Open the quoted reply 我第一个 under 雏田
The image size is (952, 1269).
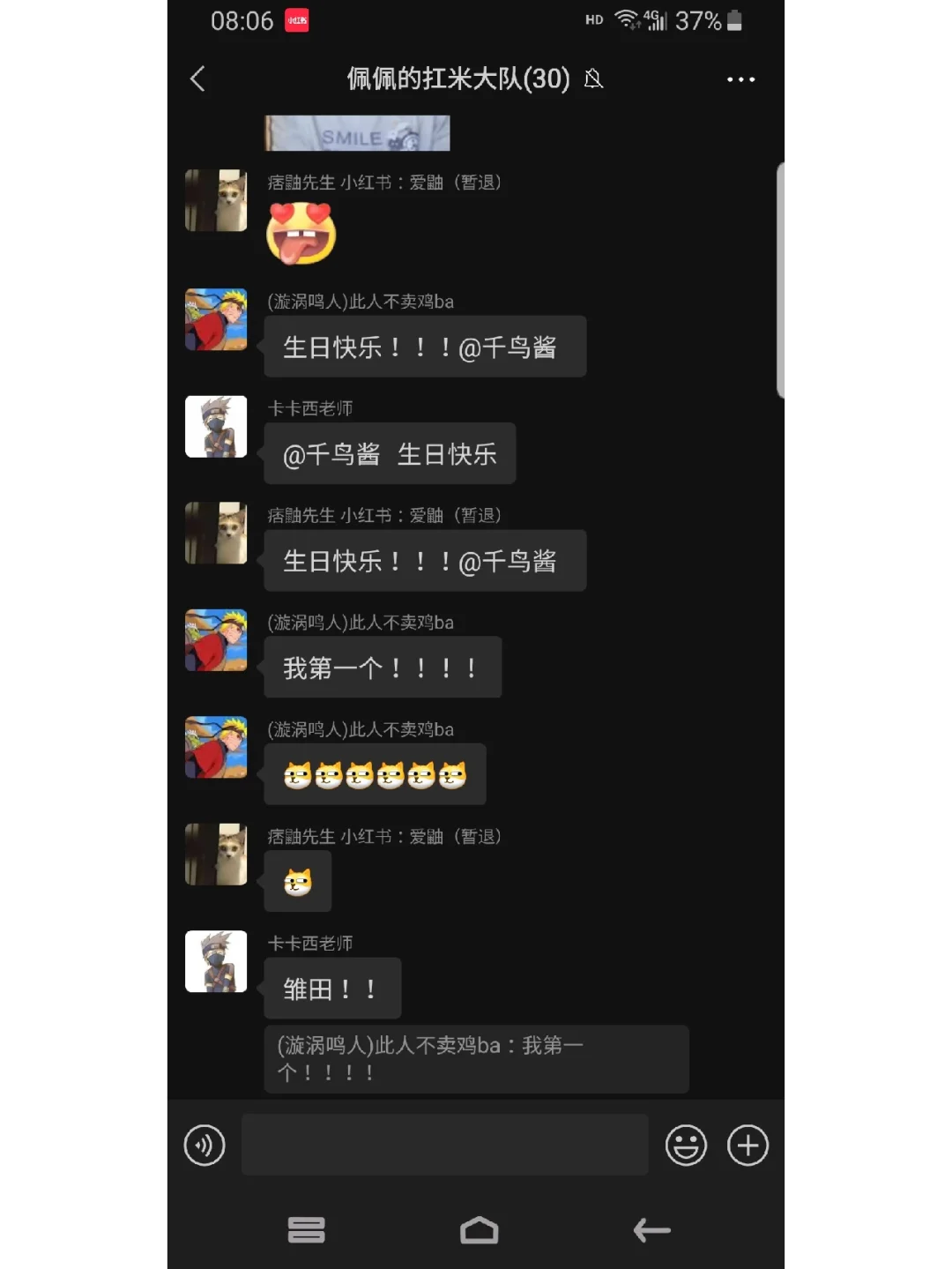[476, 1058]
